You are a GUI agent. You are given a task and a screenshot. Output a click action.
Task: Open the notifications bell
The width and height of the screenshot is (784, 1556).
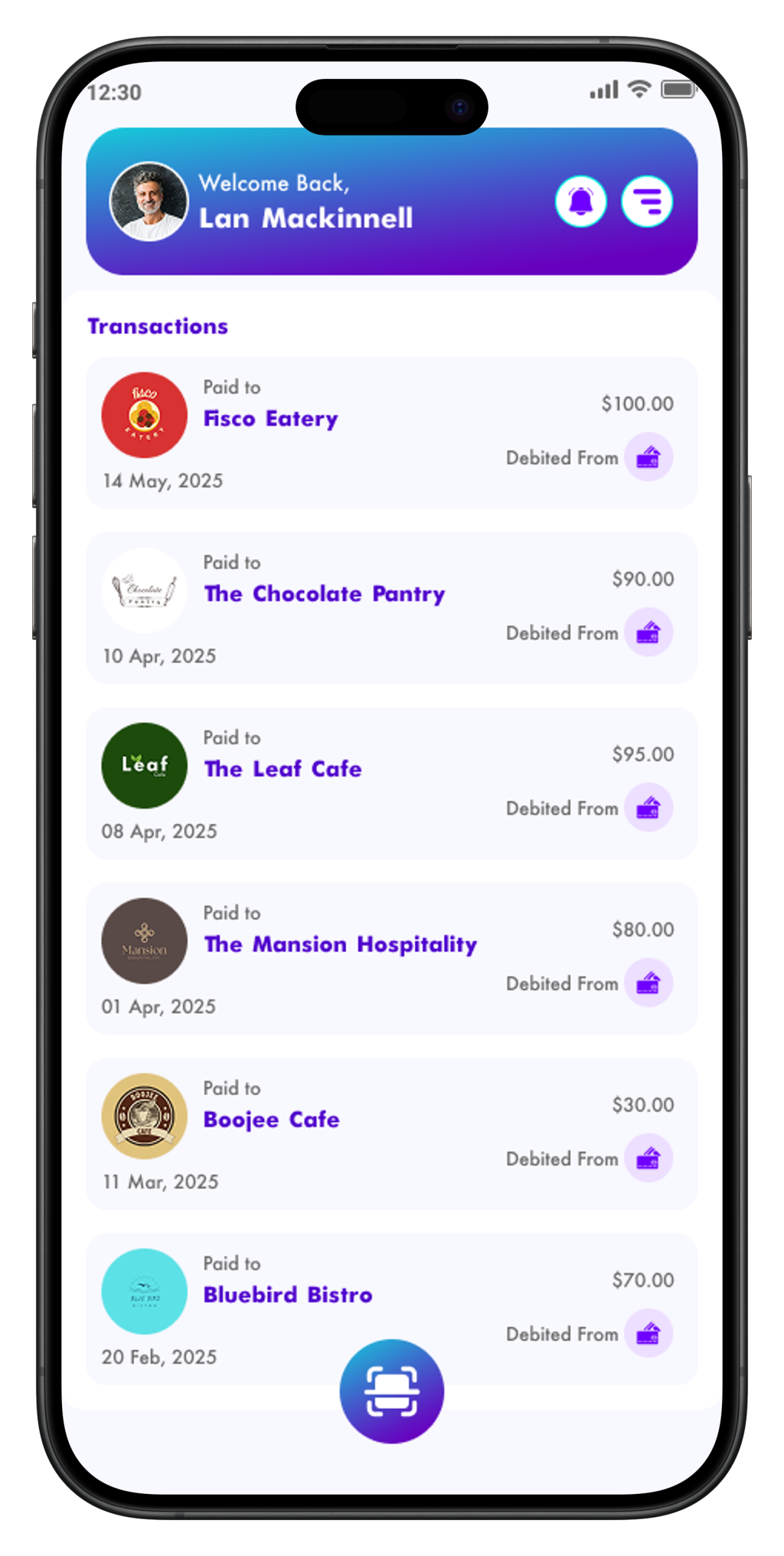pyautogui.click(x=580, y=201)
